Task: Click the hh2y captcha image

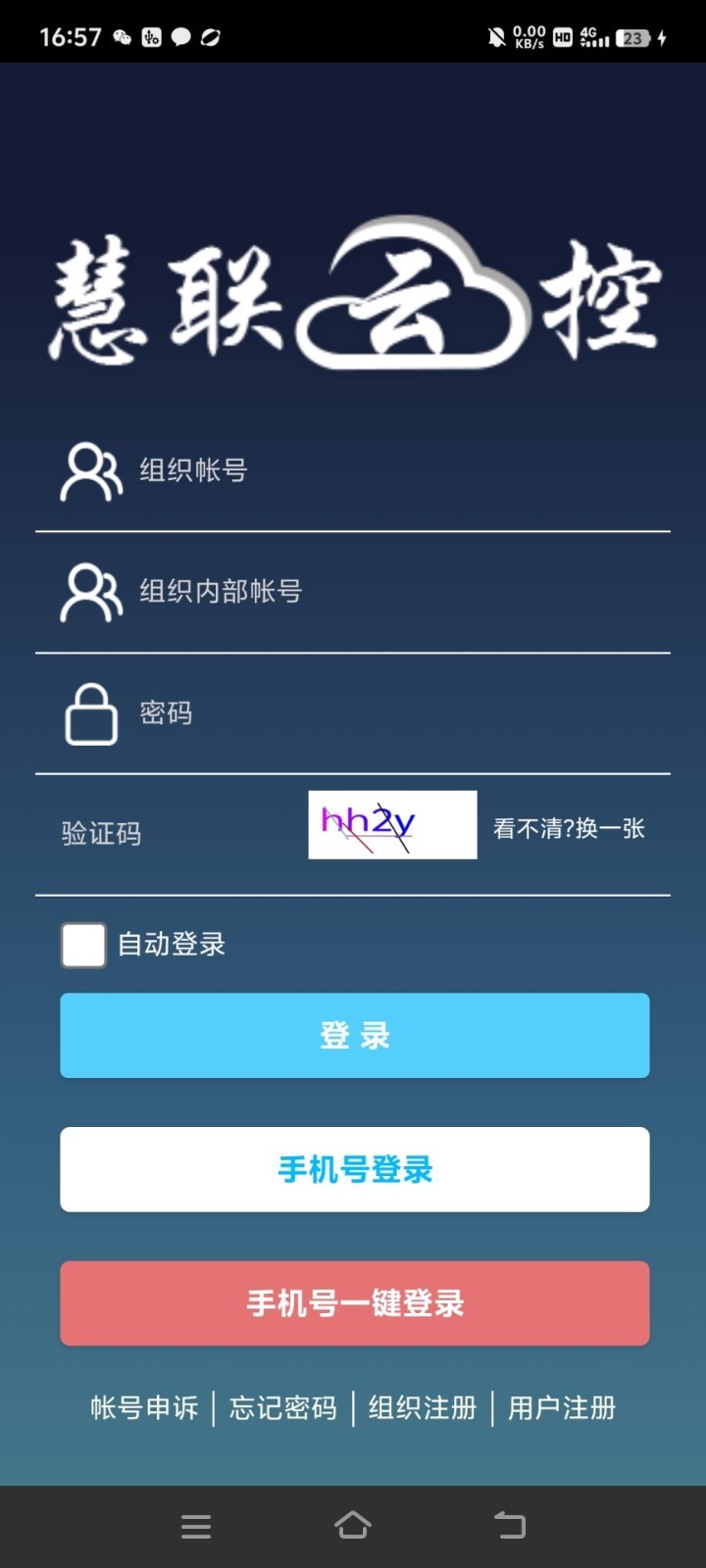Action: click(391, 826)
